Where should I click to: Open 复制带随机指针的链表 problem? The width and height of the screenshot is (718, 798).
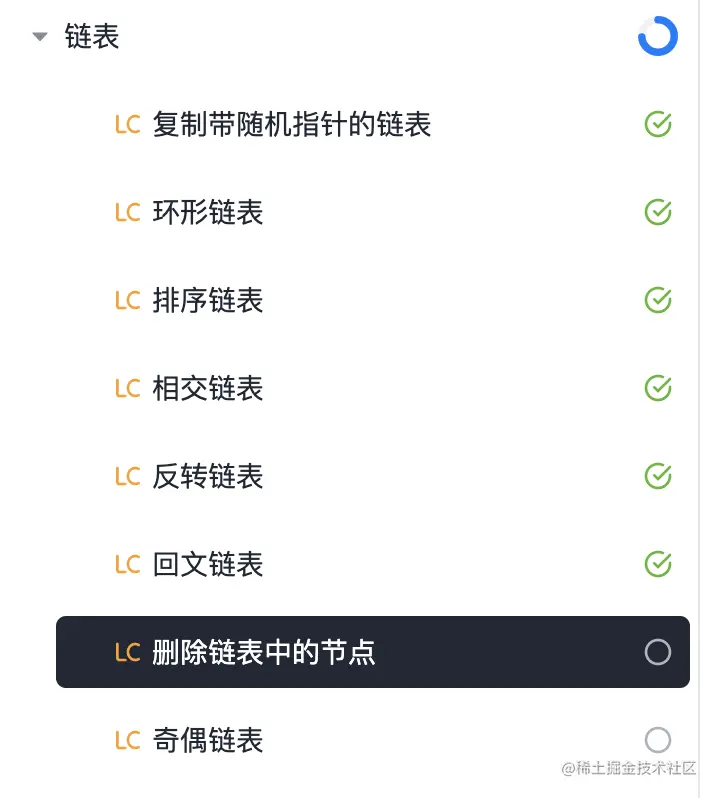[x=291, y=125]
